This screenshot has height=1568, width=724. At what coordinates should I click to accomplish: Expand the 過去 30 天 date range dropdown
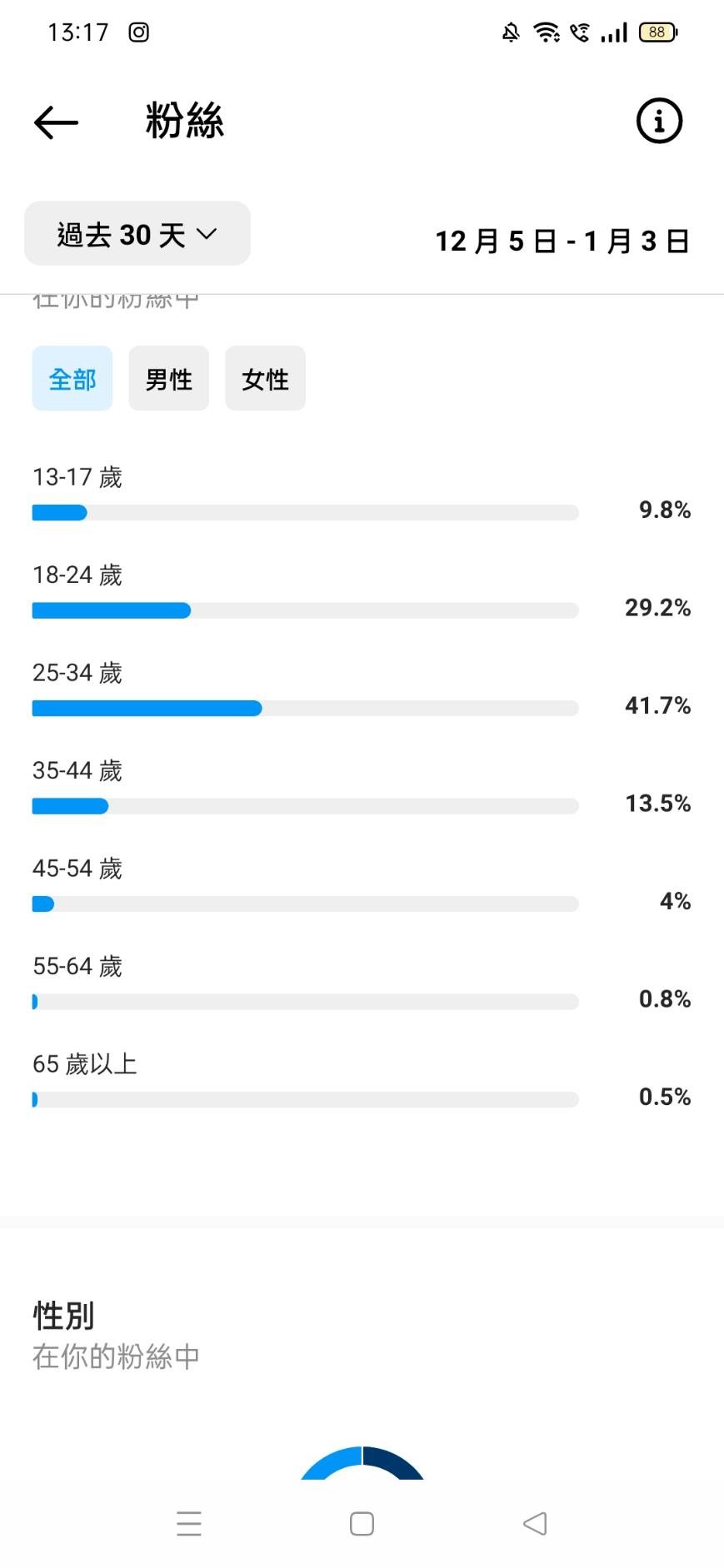[137, 234]
